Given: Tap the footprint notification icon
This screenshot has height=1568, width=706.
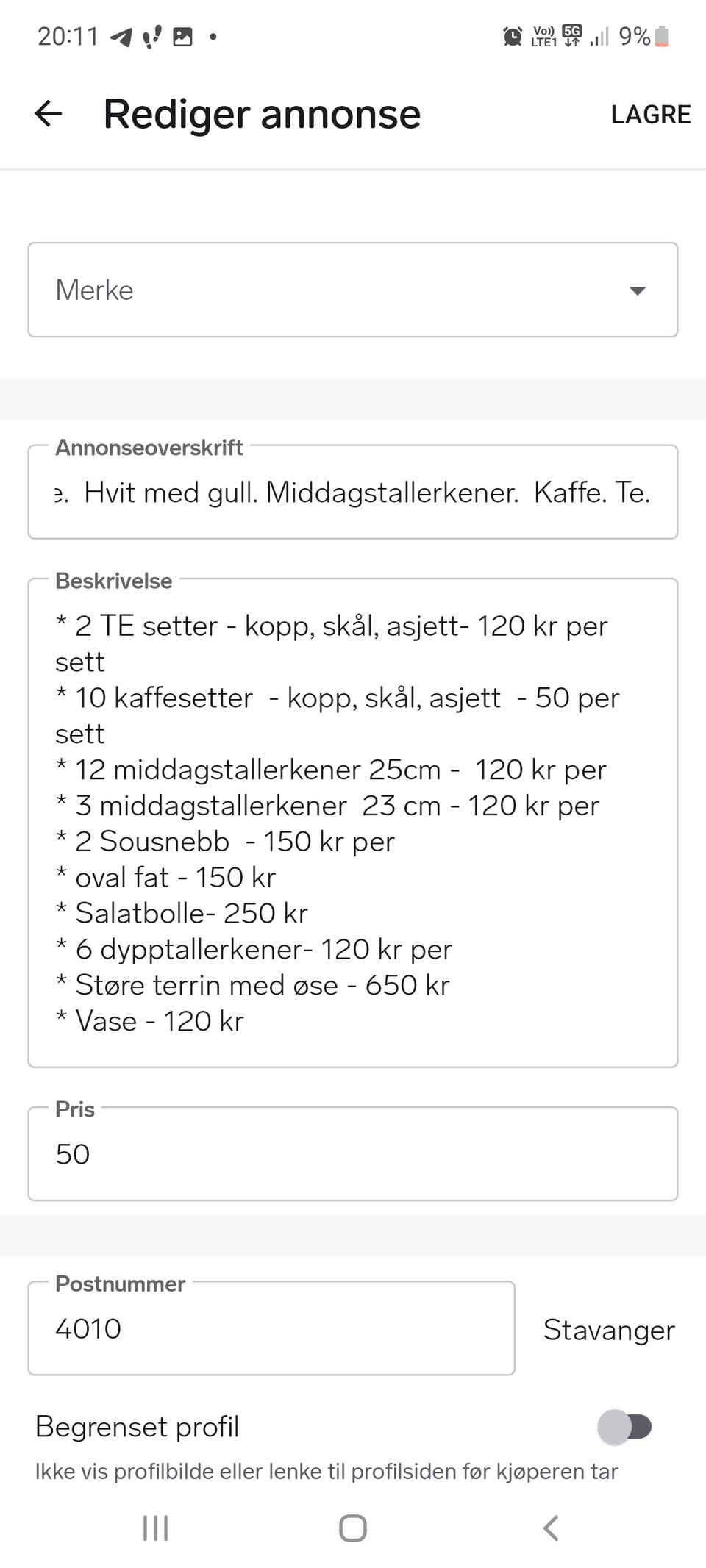Looking at the screenshot, I should click(x=153, y=35).
